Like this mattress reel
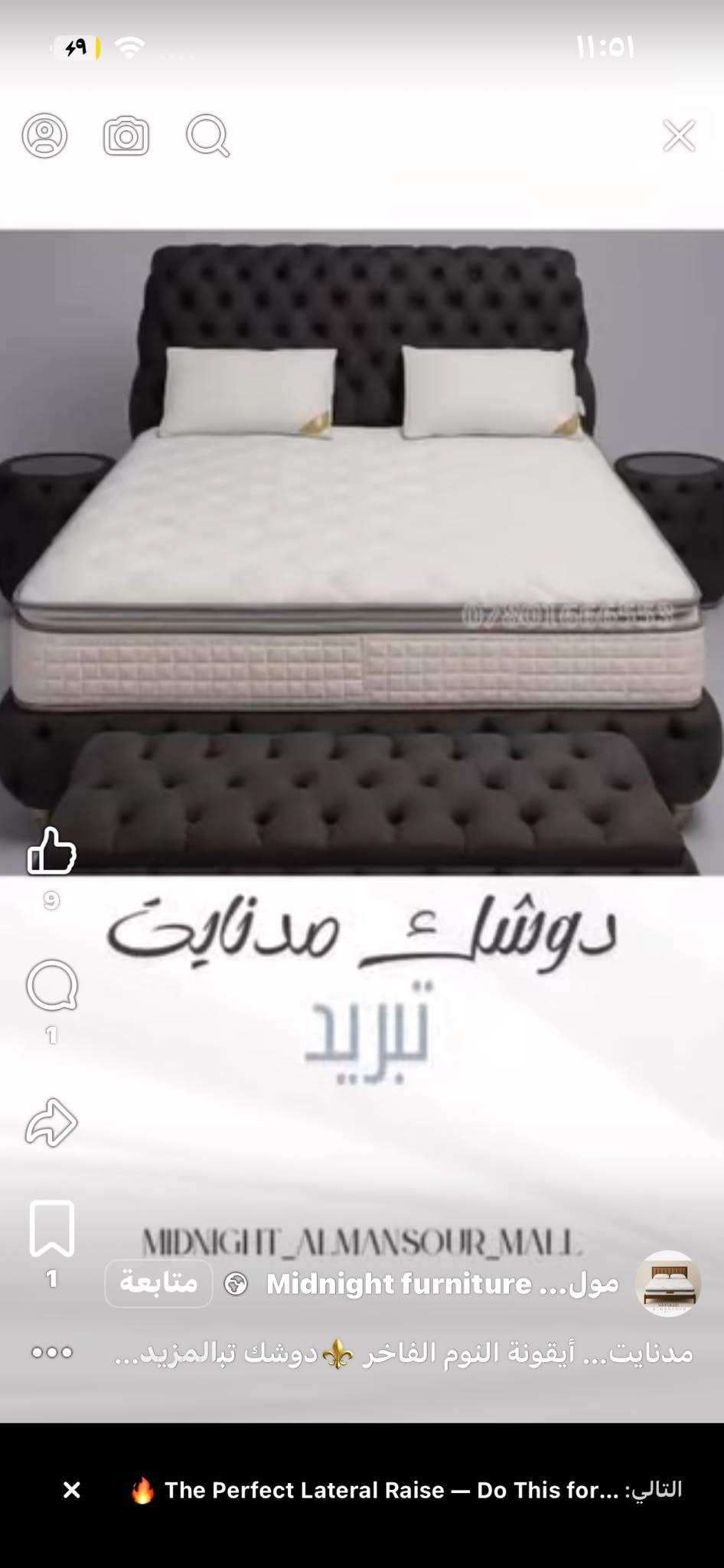The height and width of the screenshot is (1568, 724). click(x=51, y=851)
